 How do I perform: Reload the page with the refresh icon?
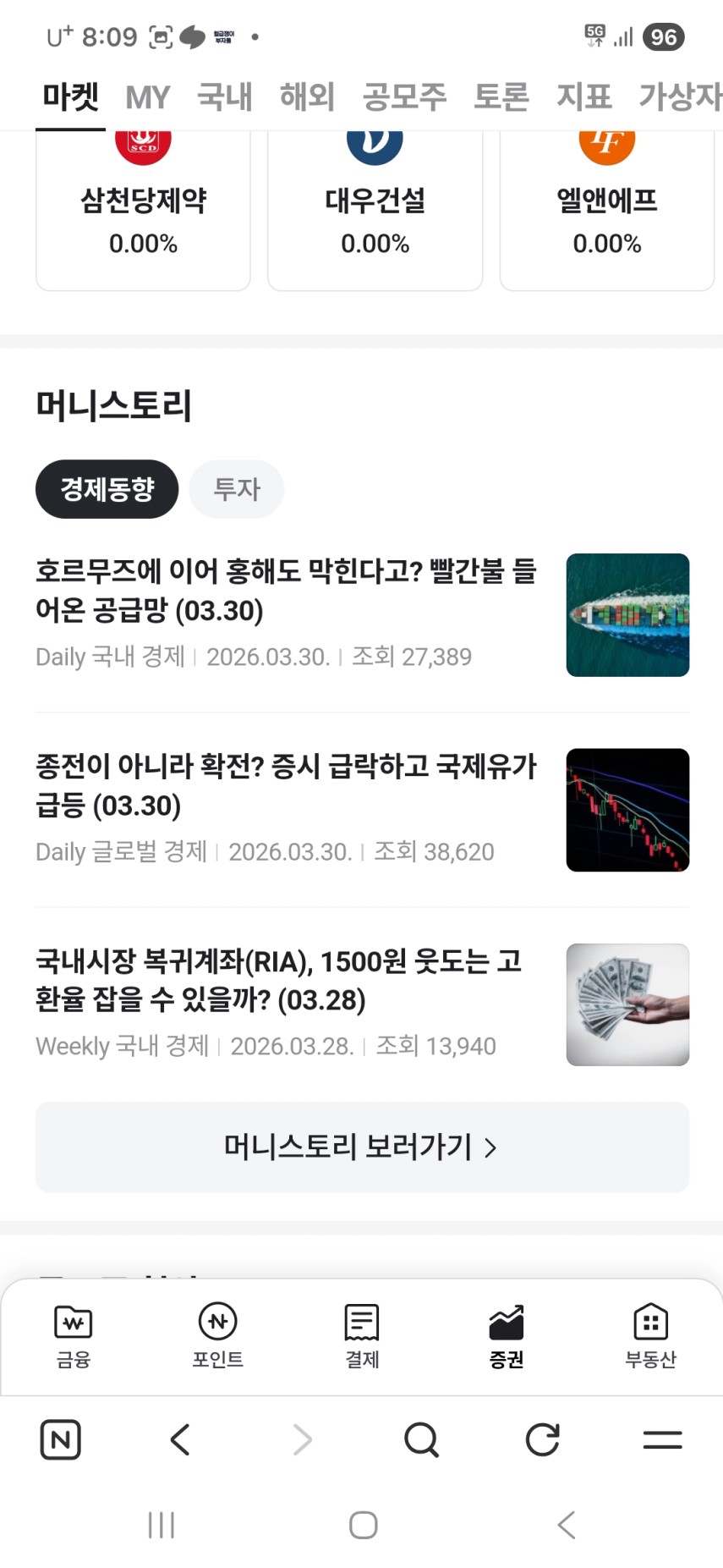tap(542, 1439)
